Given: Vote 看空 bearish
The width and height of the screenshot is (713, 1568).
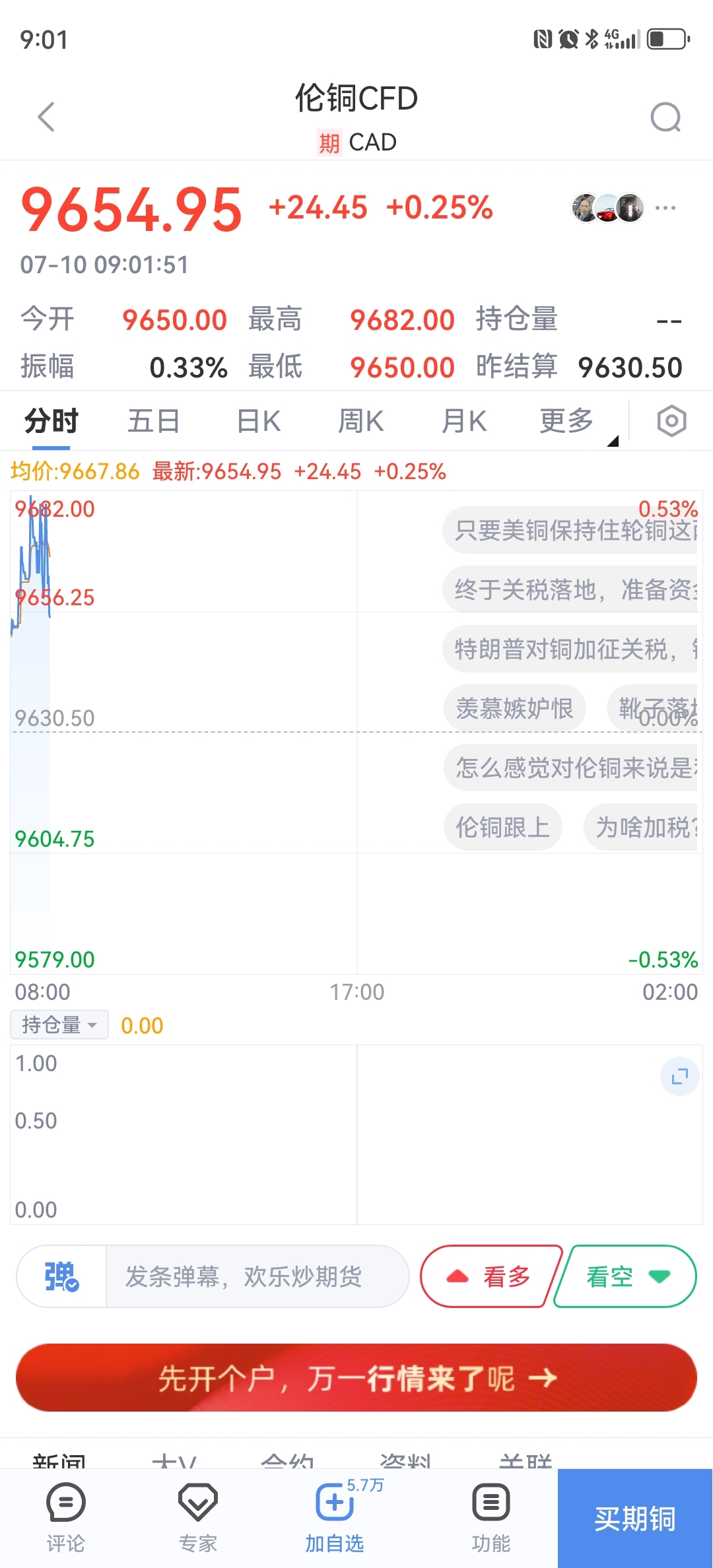Looking at the screenshot, I should pos(626,1276).
